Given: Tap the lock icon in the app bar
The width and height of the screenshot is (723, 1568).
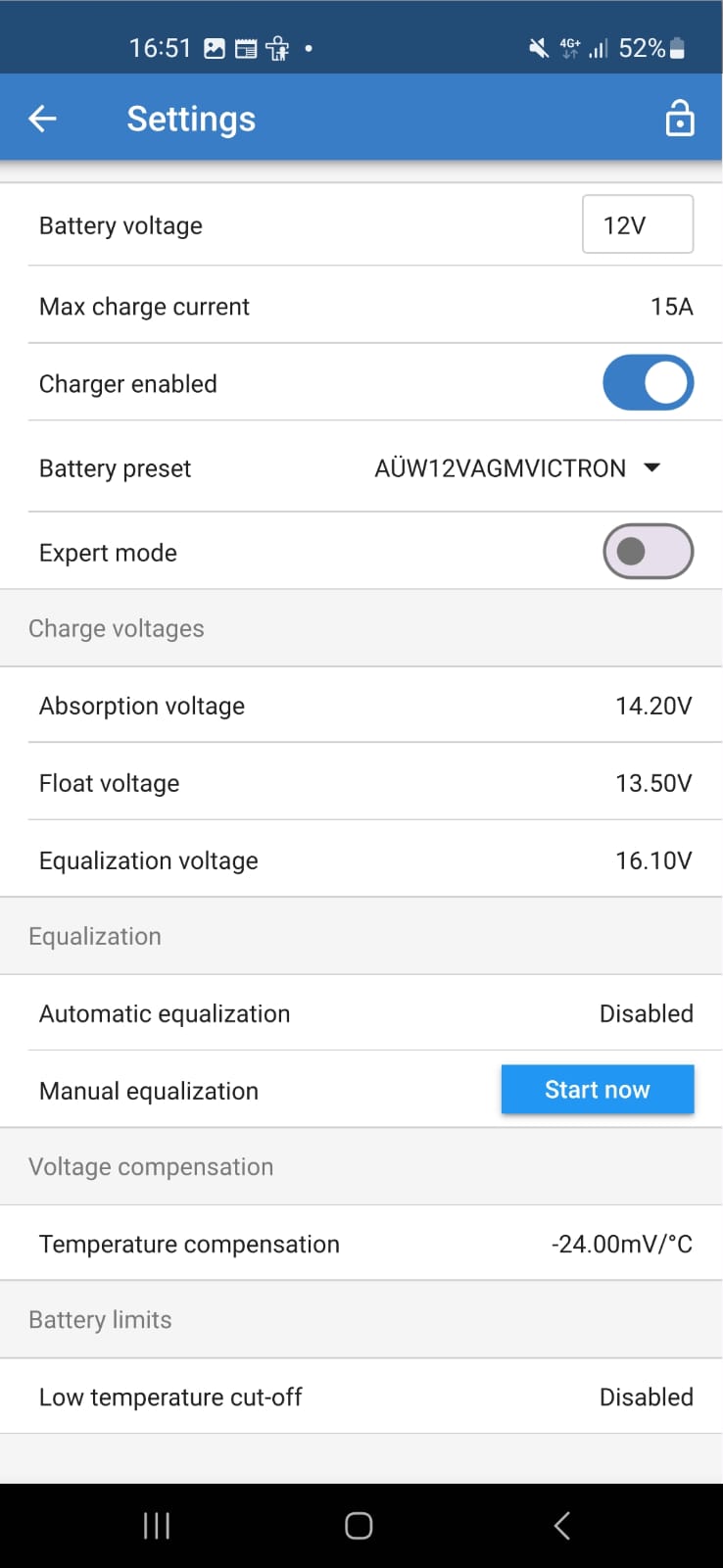Looking at the screenshot, I should [679, 119].
